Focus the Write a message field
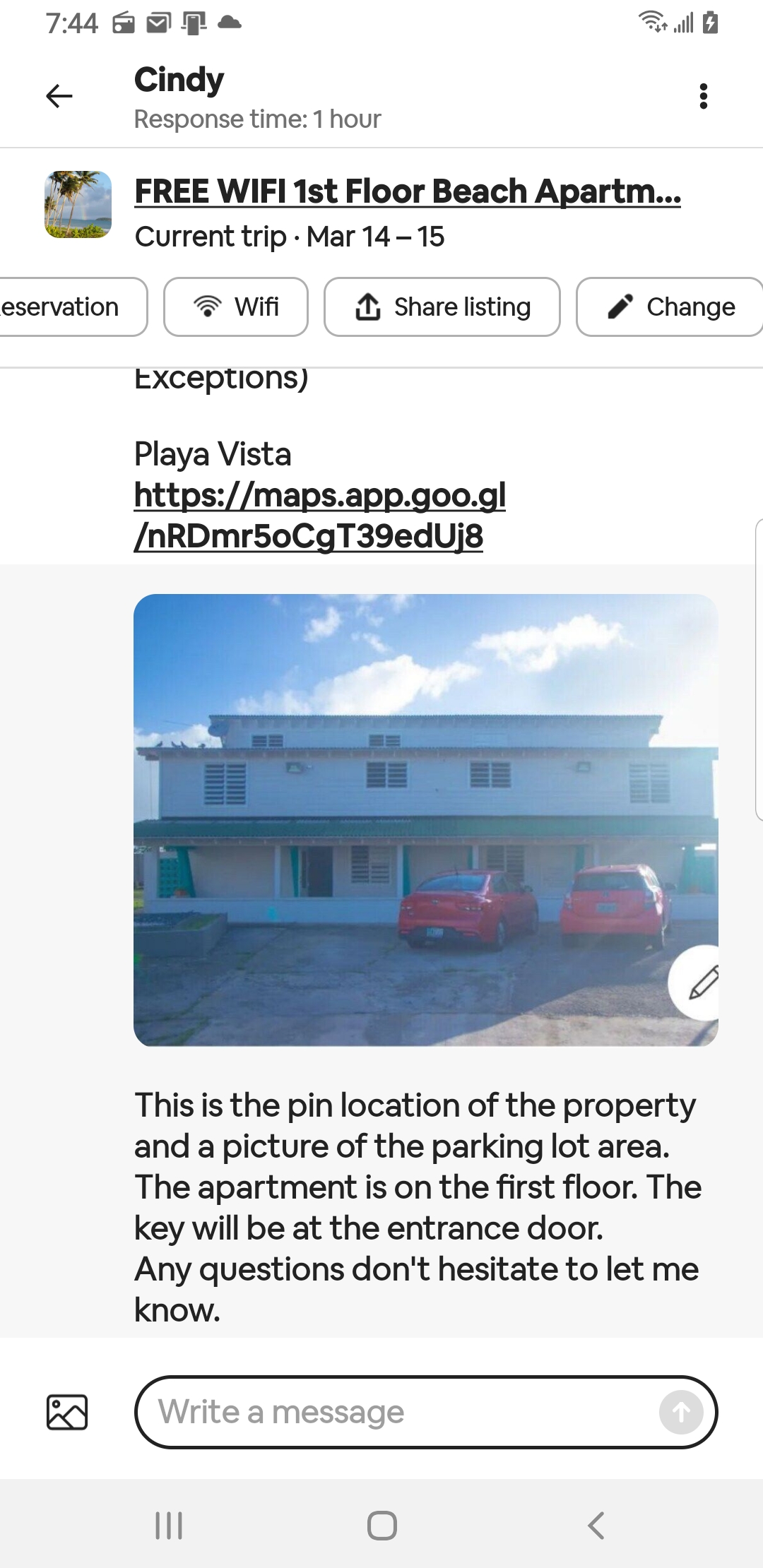763x1568 pixels. point(403,1413)
